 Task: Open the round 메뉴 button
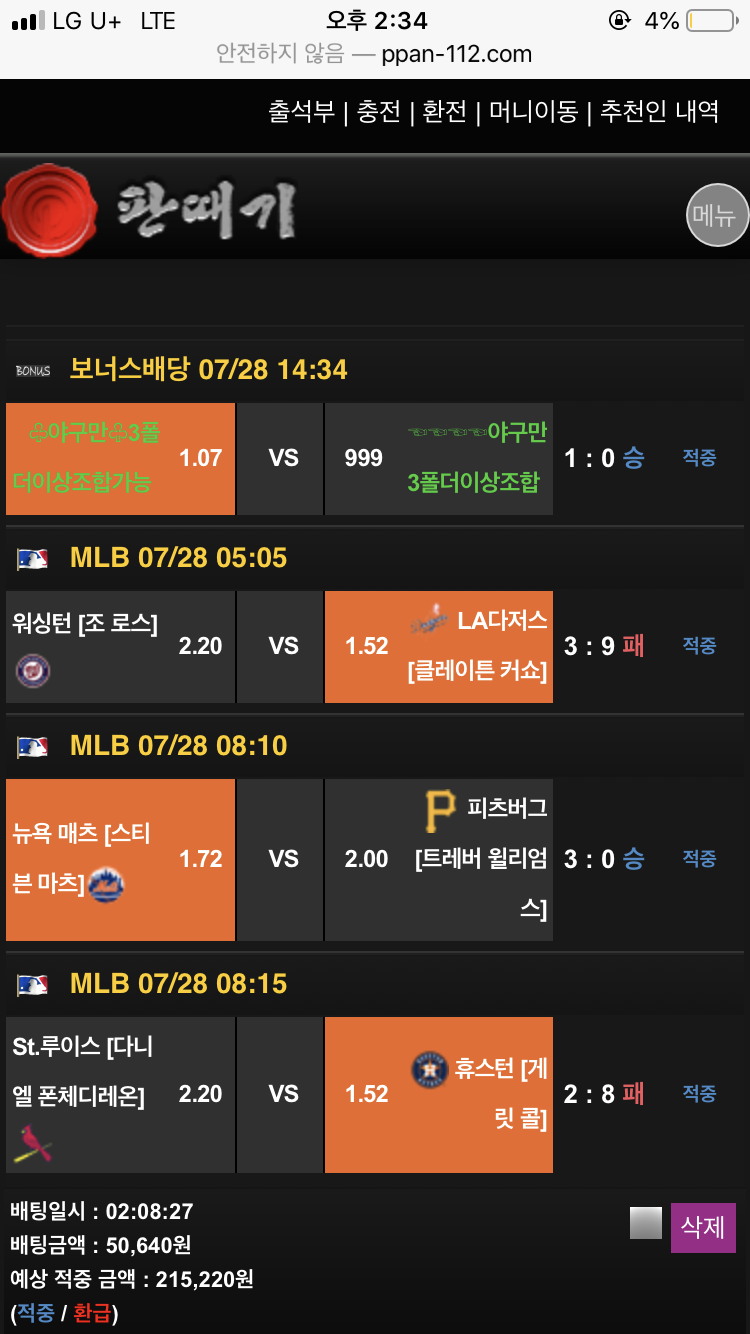[718, 215]
